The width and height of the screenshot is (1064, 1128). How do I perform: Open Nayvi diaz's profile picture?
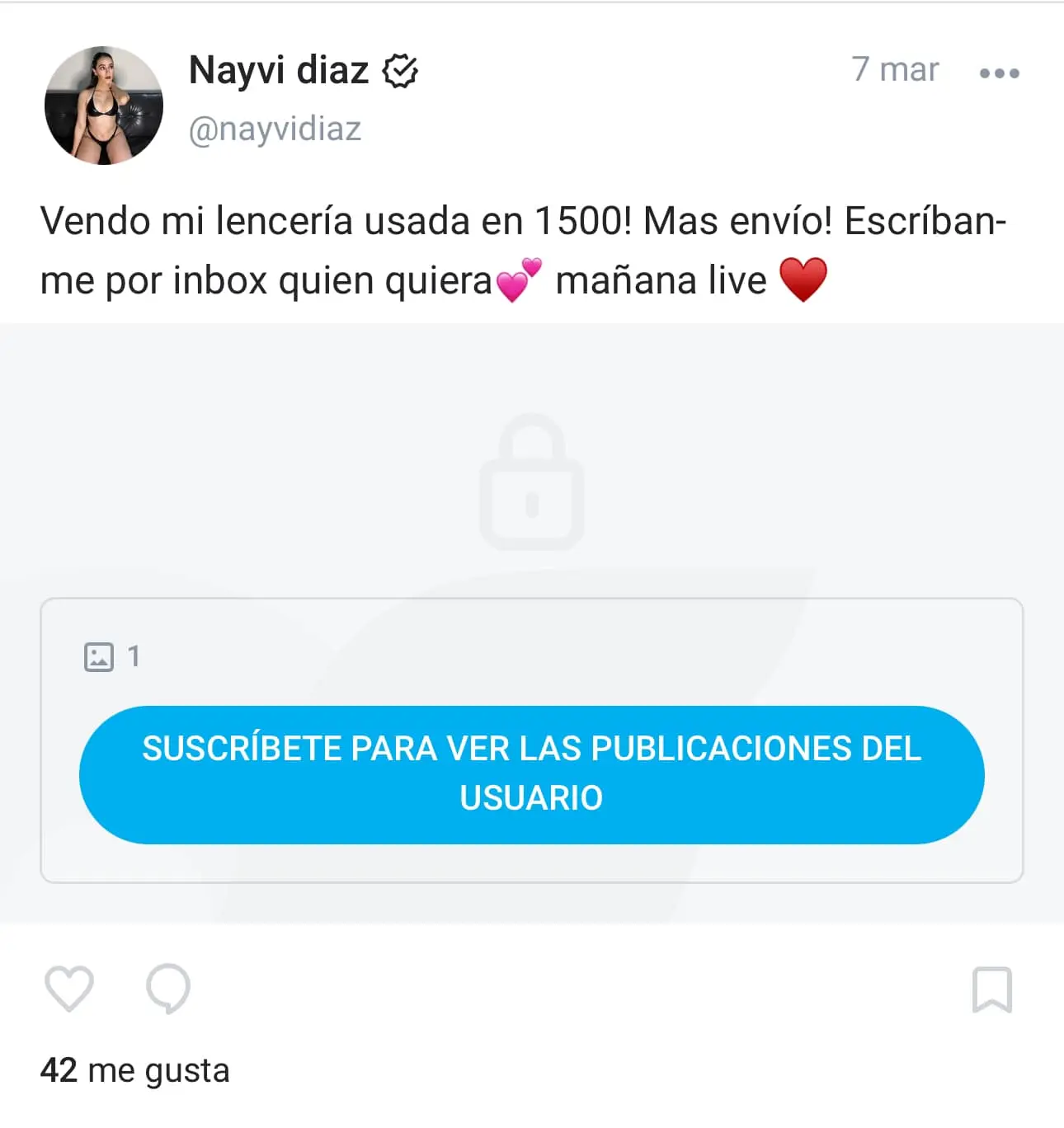click(104, 106)
